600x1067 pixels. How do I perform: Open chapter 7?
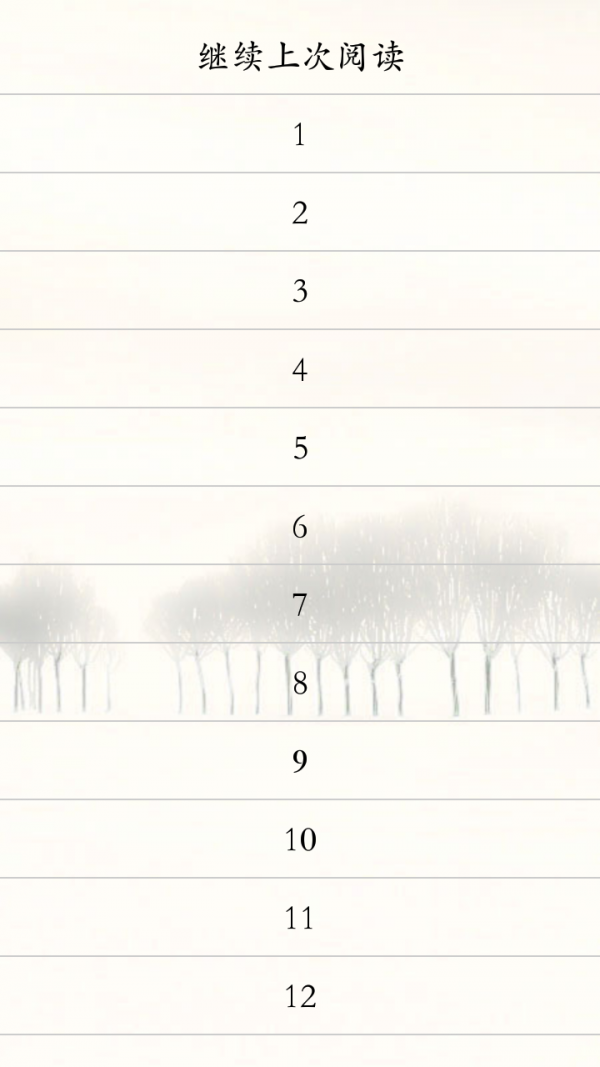pos(300,605)
